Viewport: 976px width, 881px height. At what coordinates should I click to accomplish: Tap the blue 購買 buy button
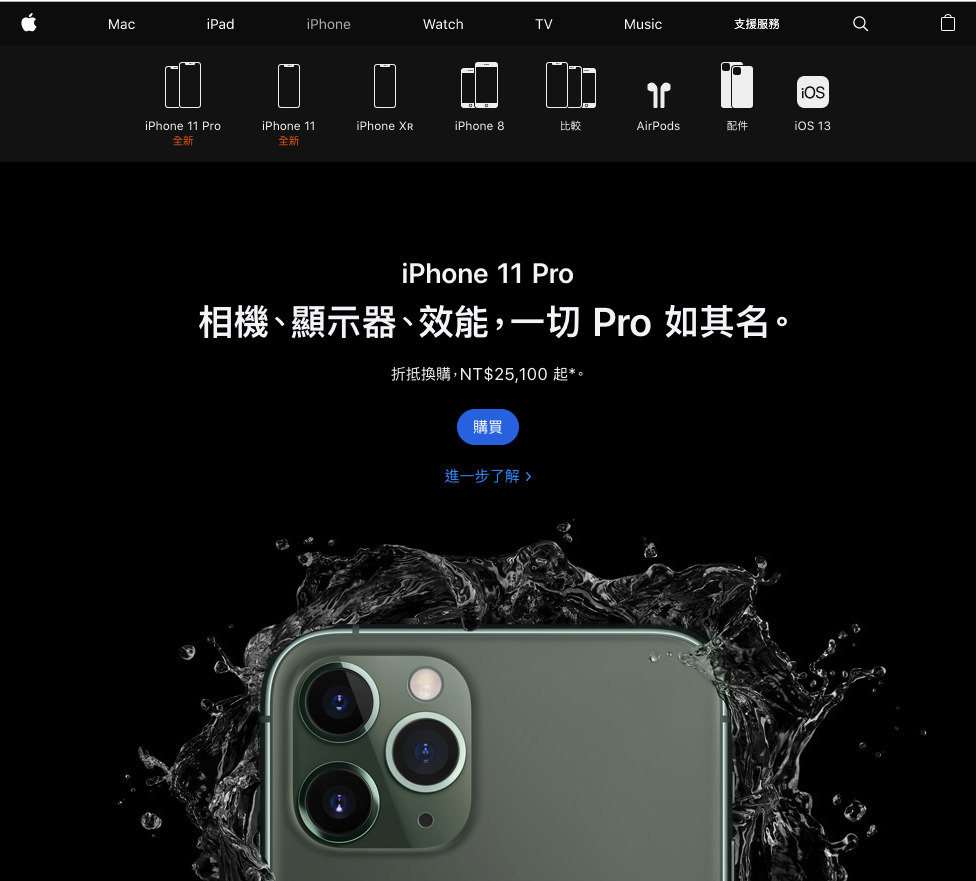click(x=488, y=427)
